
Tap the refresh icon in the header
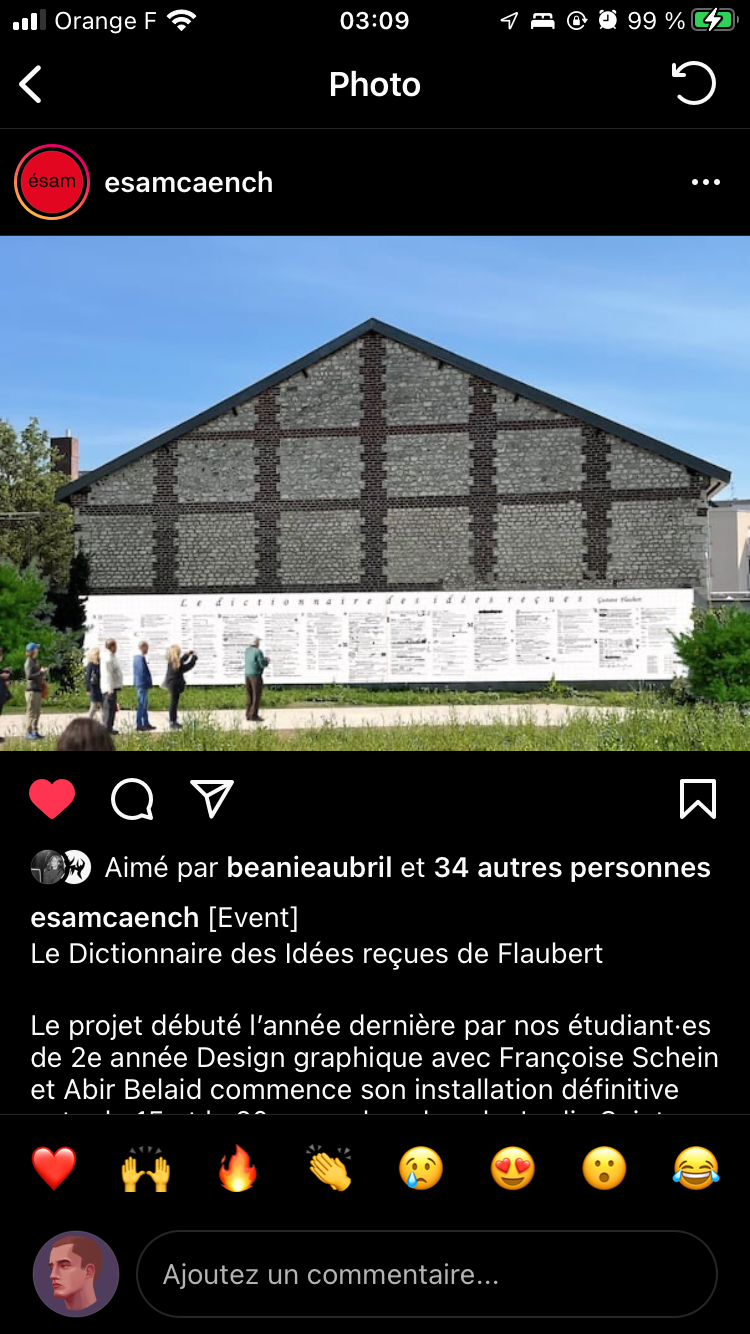(x=693, y=84)
